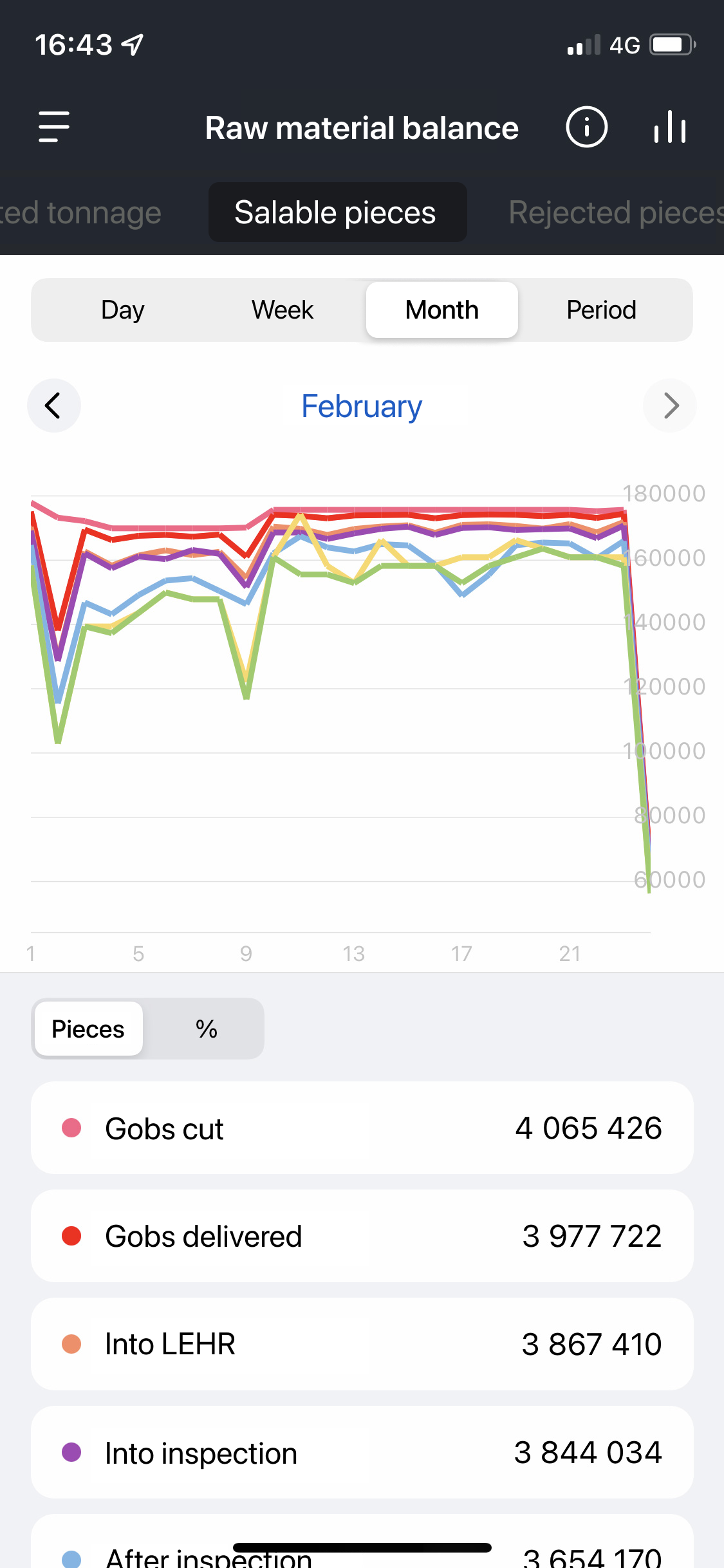This screenshot has height=1568, width=724.
Task: Toggle the Into LEHR series
Action: tap(362, 1344)
